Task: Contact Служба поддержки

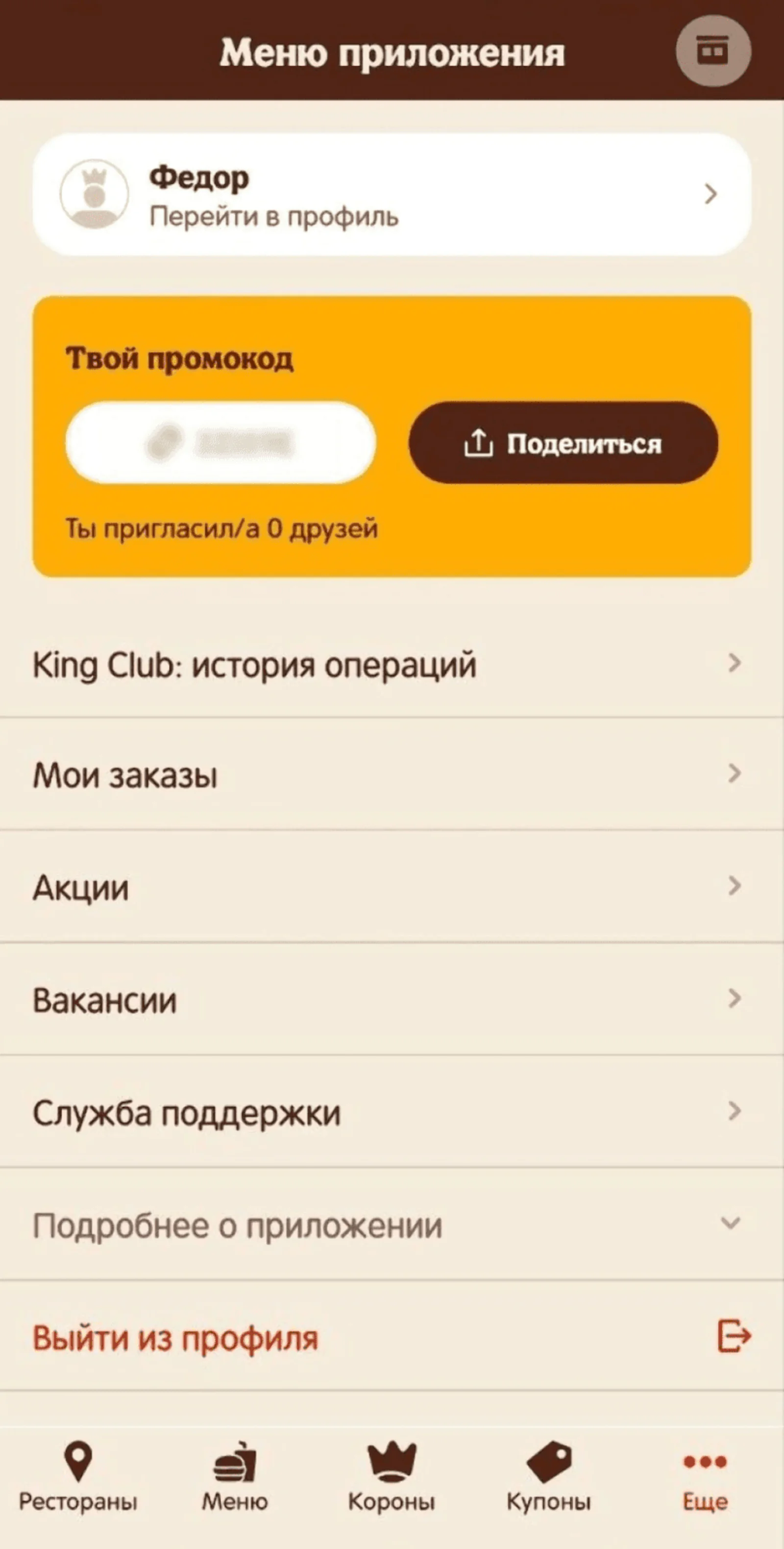Action: (392, 1112)
